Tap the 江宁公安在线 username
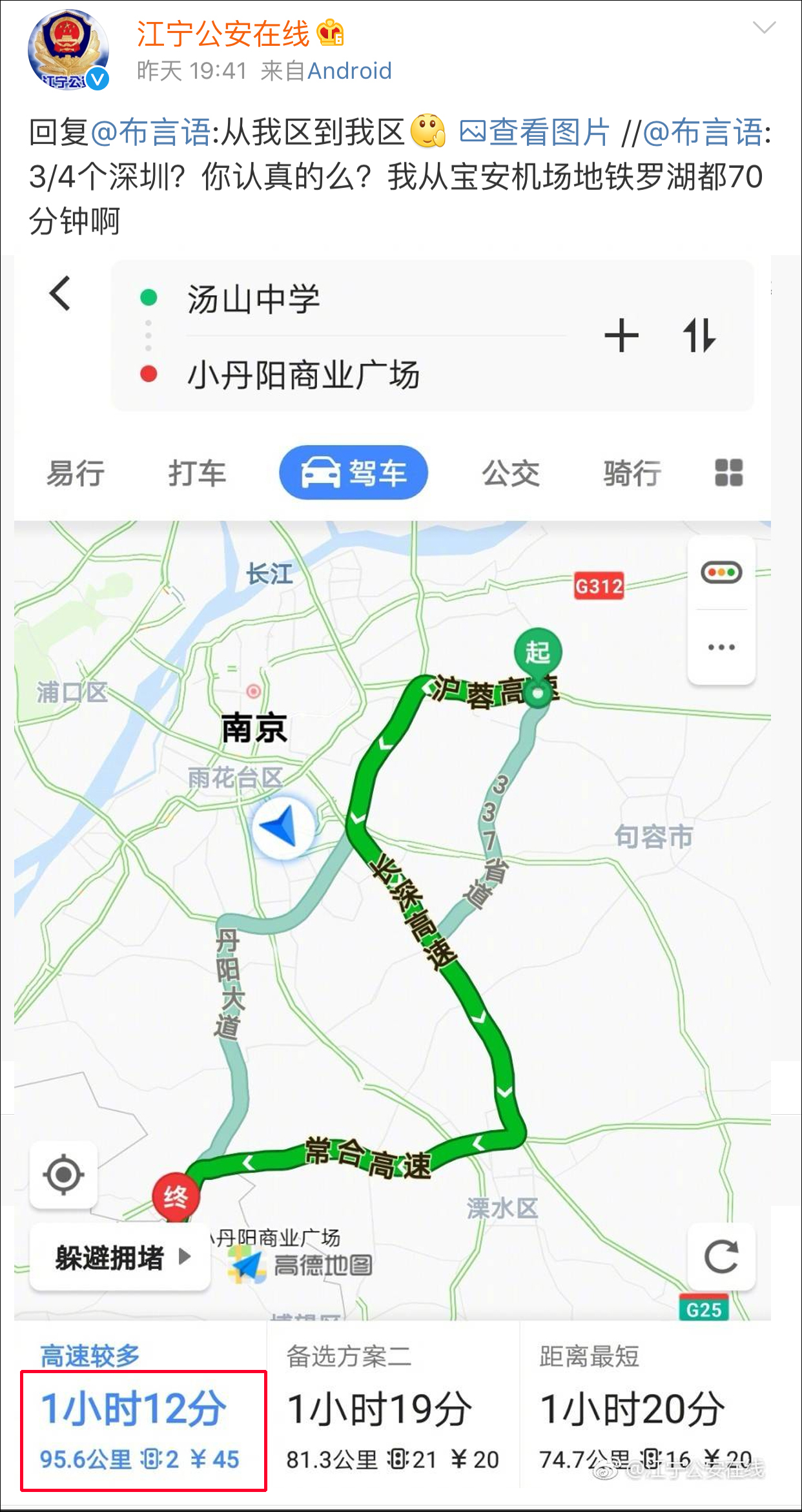Viewport: 802px width, 1512px height. coord(223,34)
